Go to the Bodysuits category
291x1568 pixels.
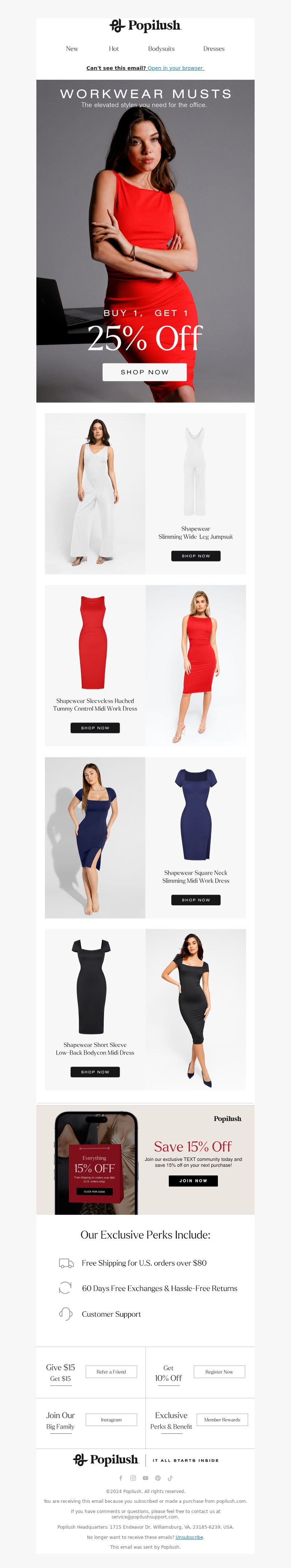tap(161, 49)
